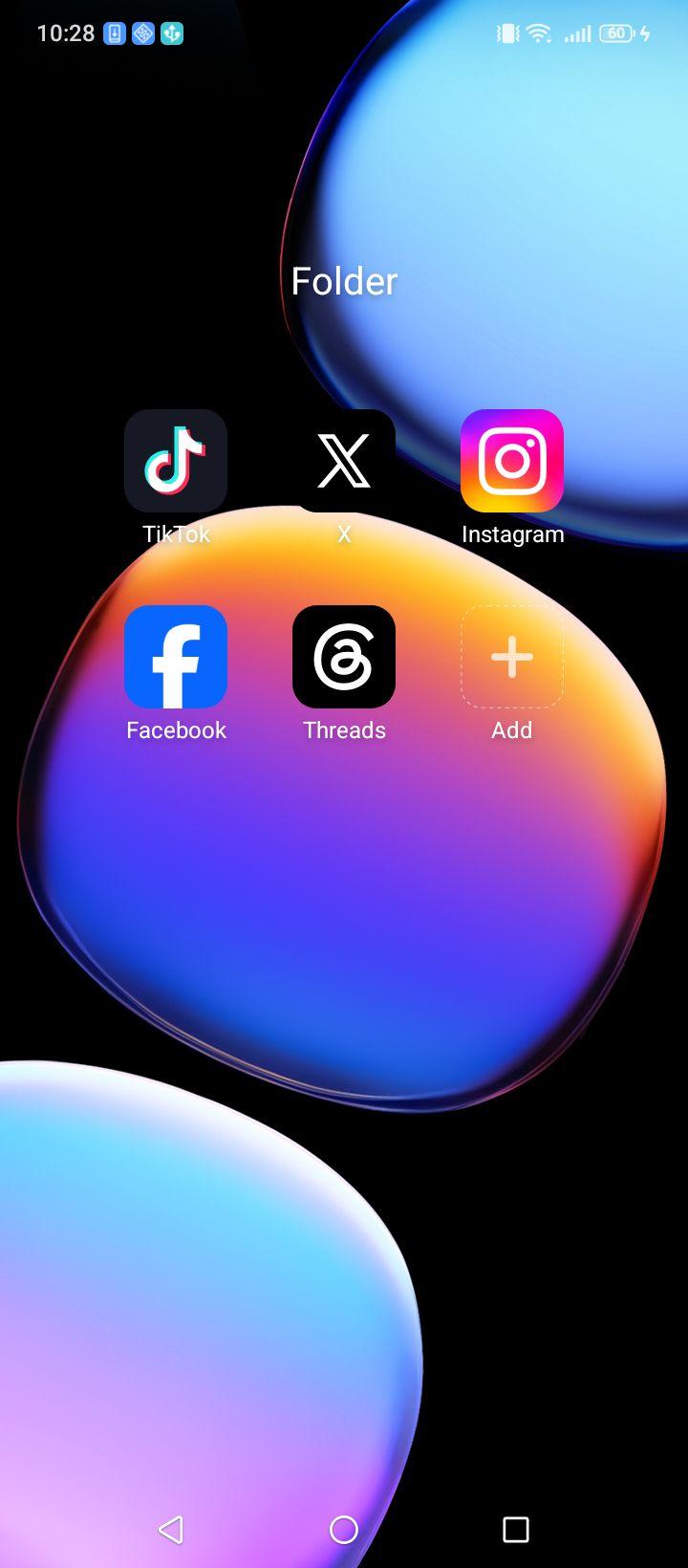The height and width of the screenshot is (1568, 688).
Task: Tap Add to include more apps
Action: [512, 657]
